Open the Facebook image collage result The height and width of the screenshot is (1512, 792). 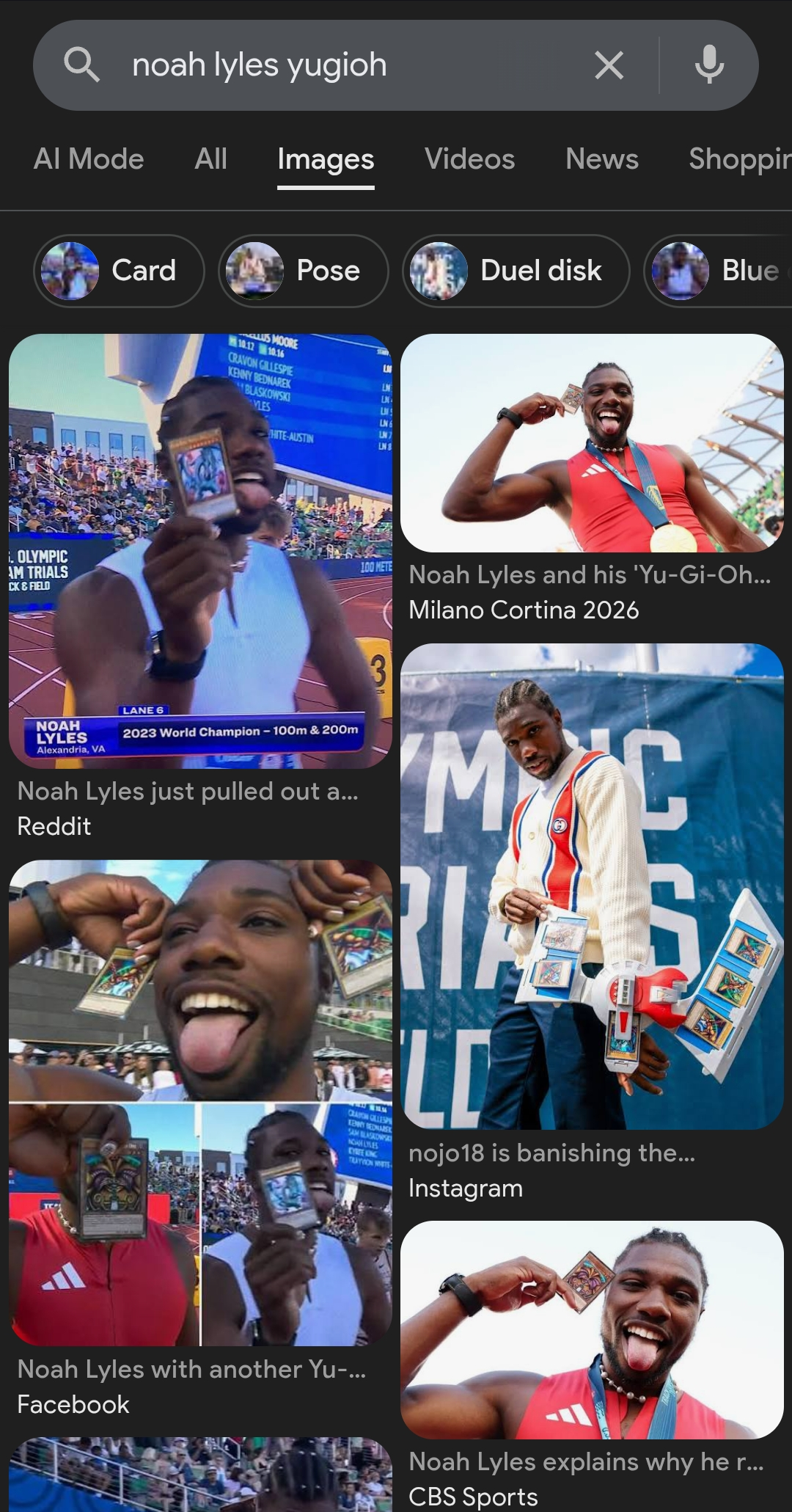pos(200,1103)
